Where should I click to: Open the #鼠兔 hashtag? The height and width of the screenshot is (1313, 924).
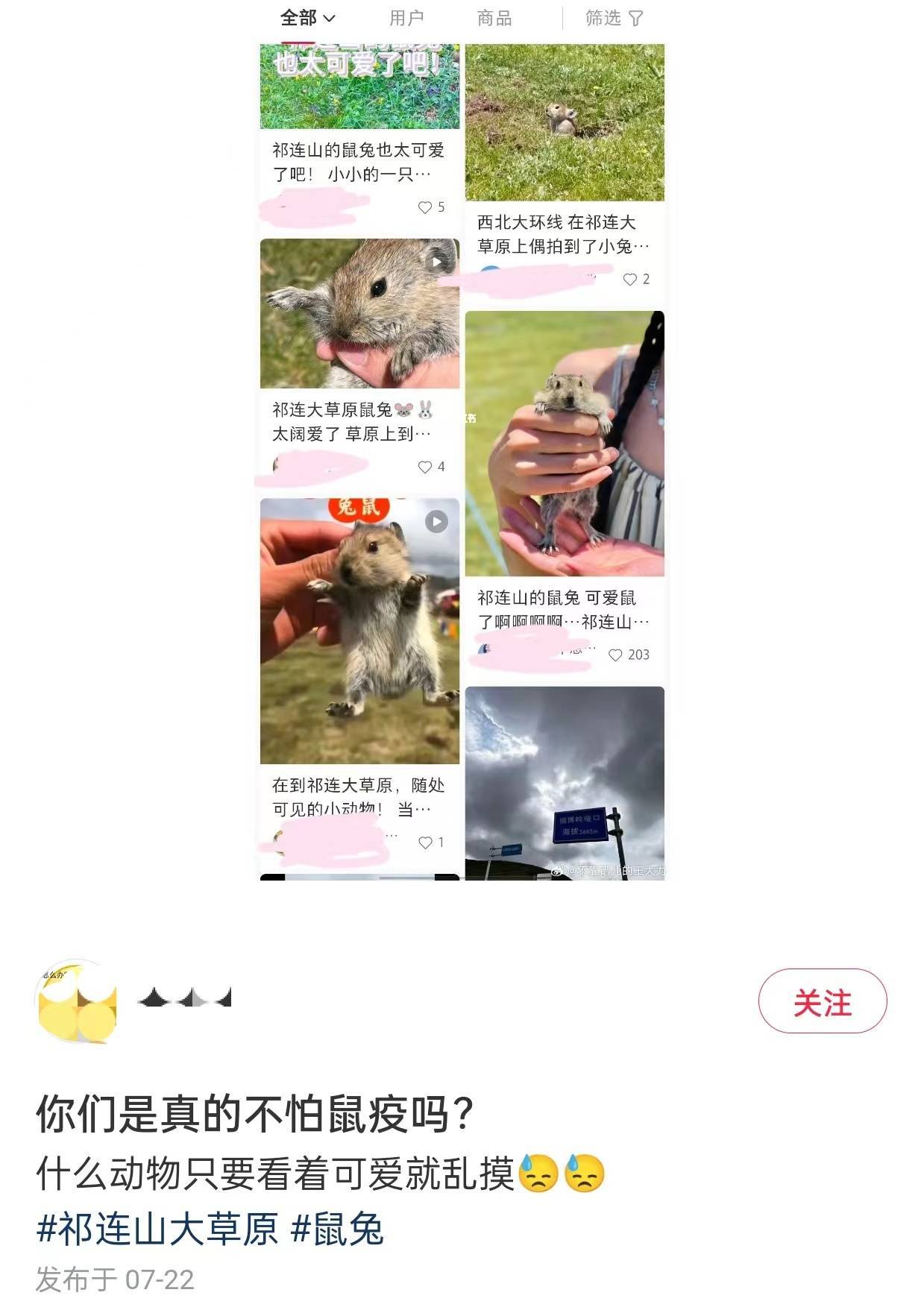coord(337,1229)
